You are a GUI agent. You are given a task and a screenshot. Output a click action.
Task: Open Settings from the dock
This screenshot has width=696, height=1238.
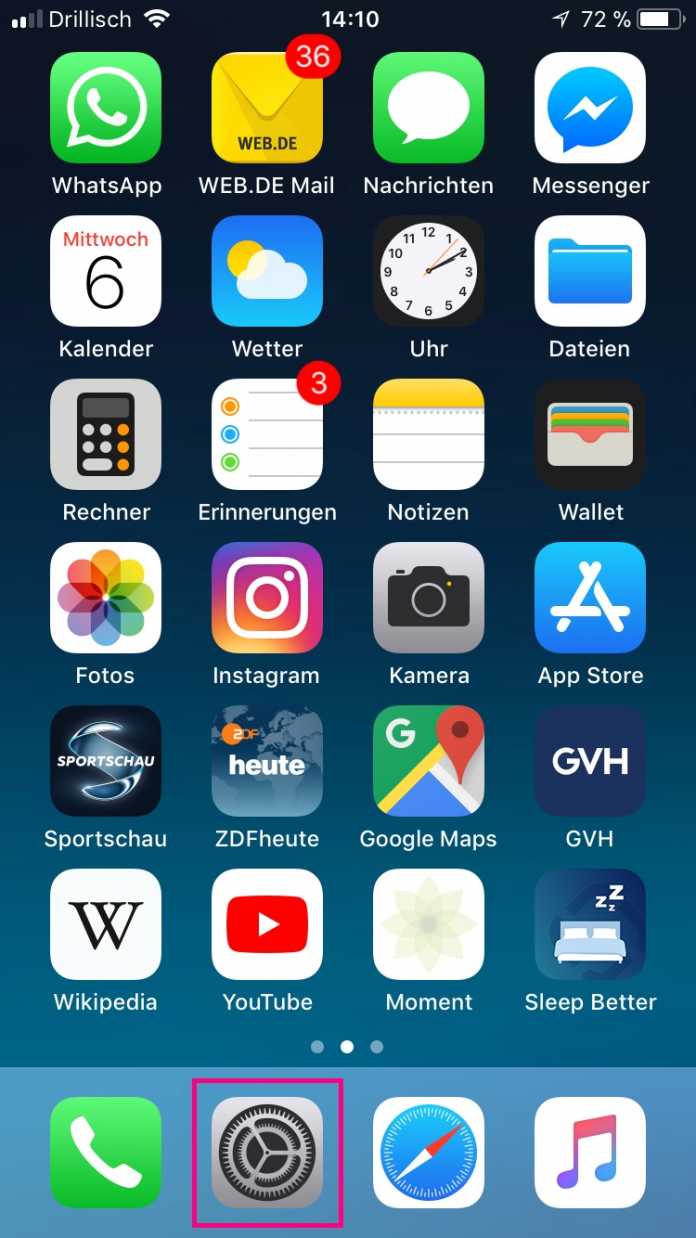pyautogui.click(x=267, y=1152)
